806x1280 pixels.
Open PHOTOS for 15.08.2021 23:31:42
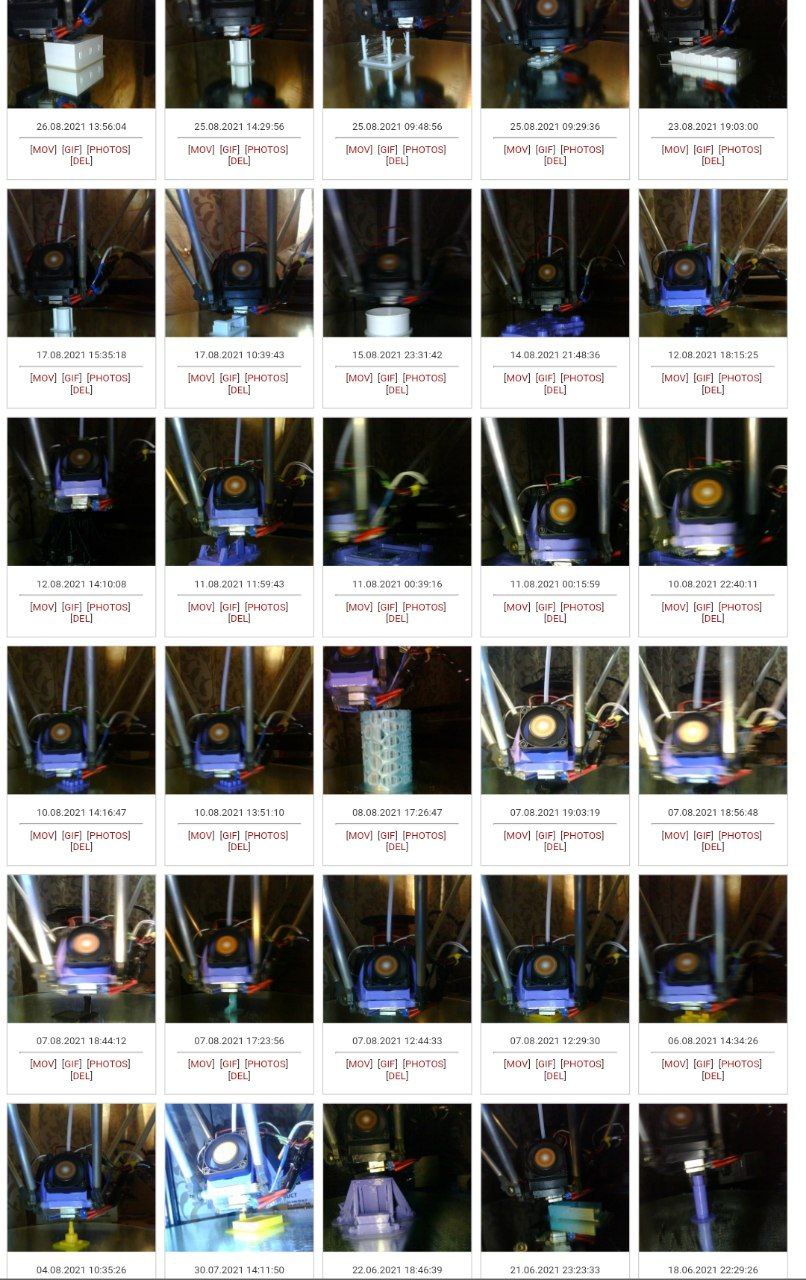[424, 378]
